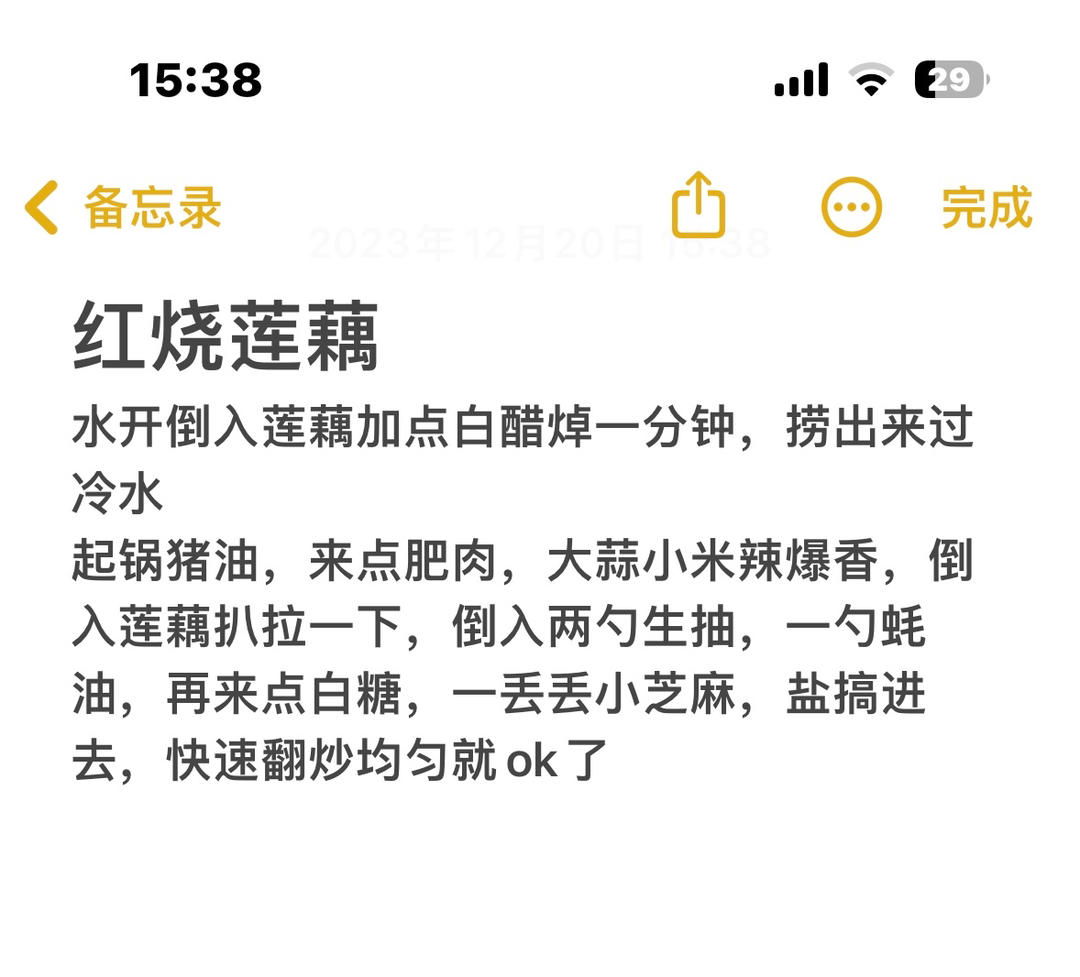This screenshot has width=1080, height=977.
Task: Share this note
Action: tap(697, 206)
